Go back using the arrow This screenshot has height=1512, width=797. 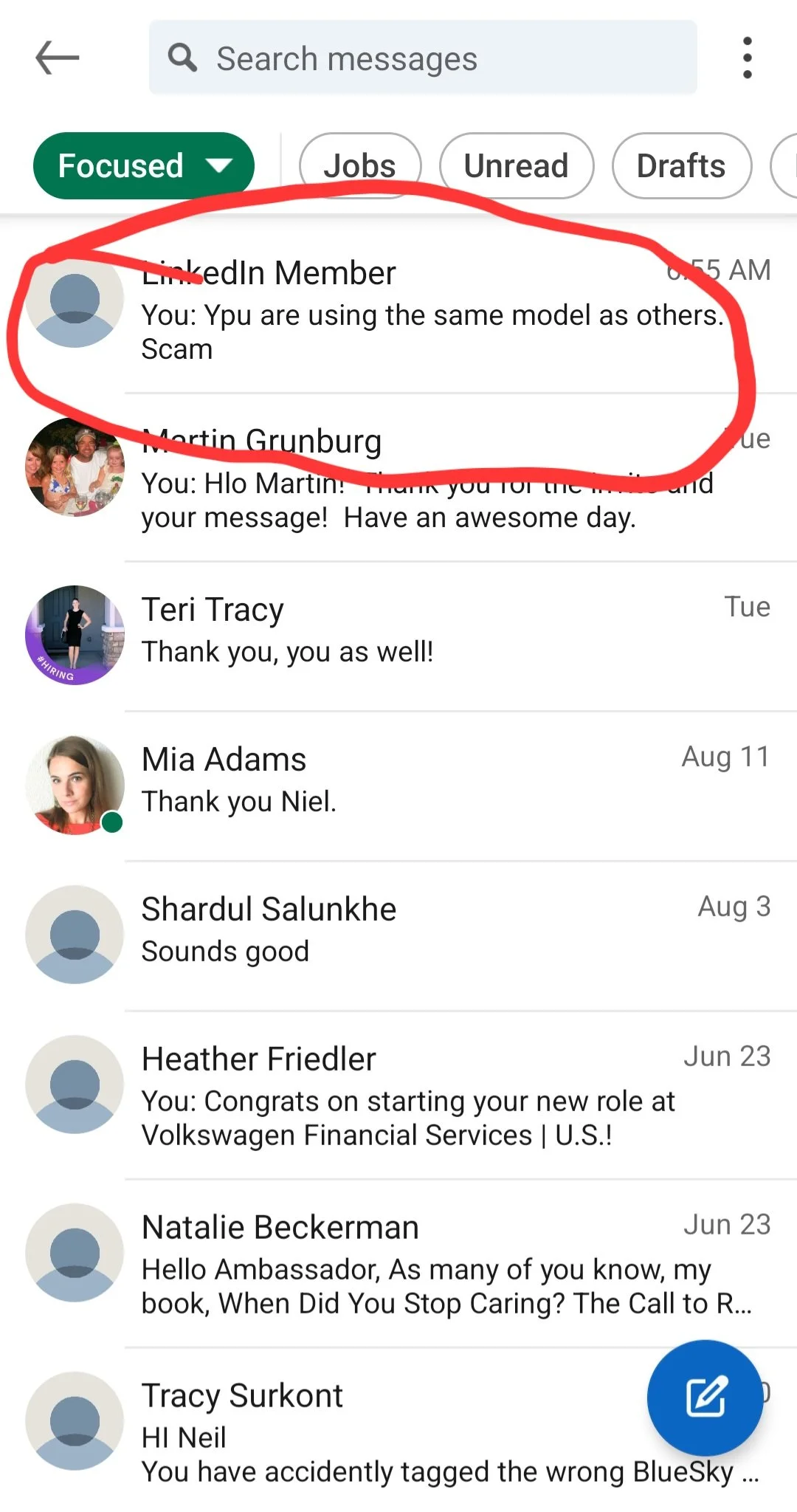point(57,58)
